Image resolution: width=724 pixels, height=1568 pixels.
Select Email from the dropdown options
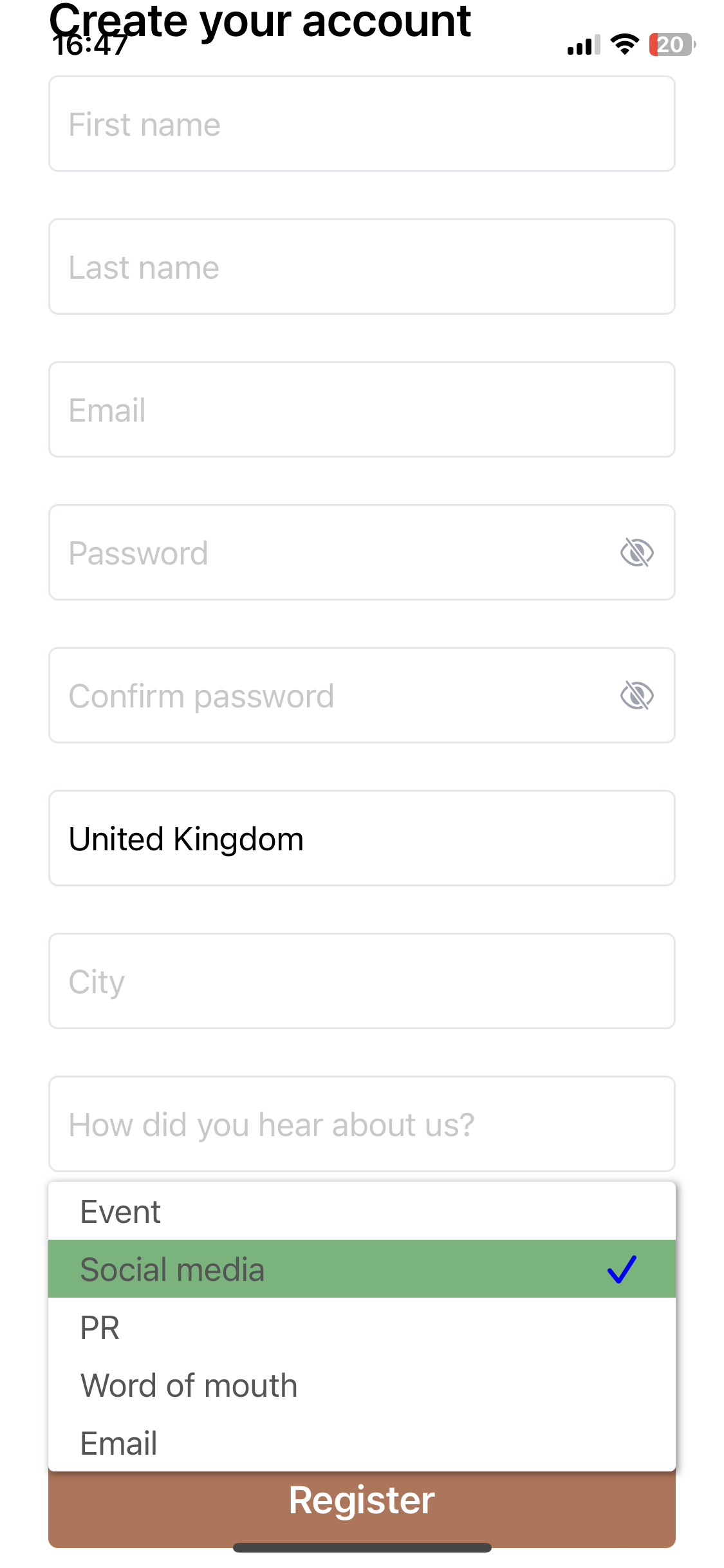coord(362,1443)
